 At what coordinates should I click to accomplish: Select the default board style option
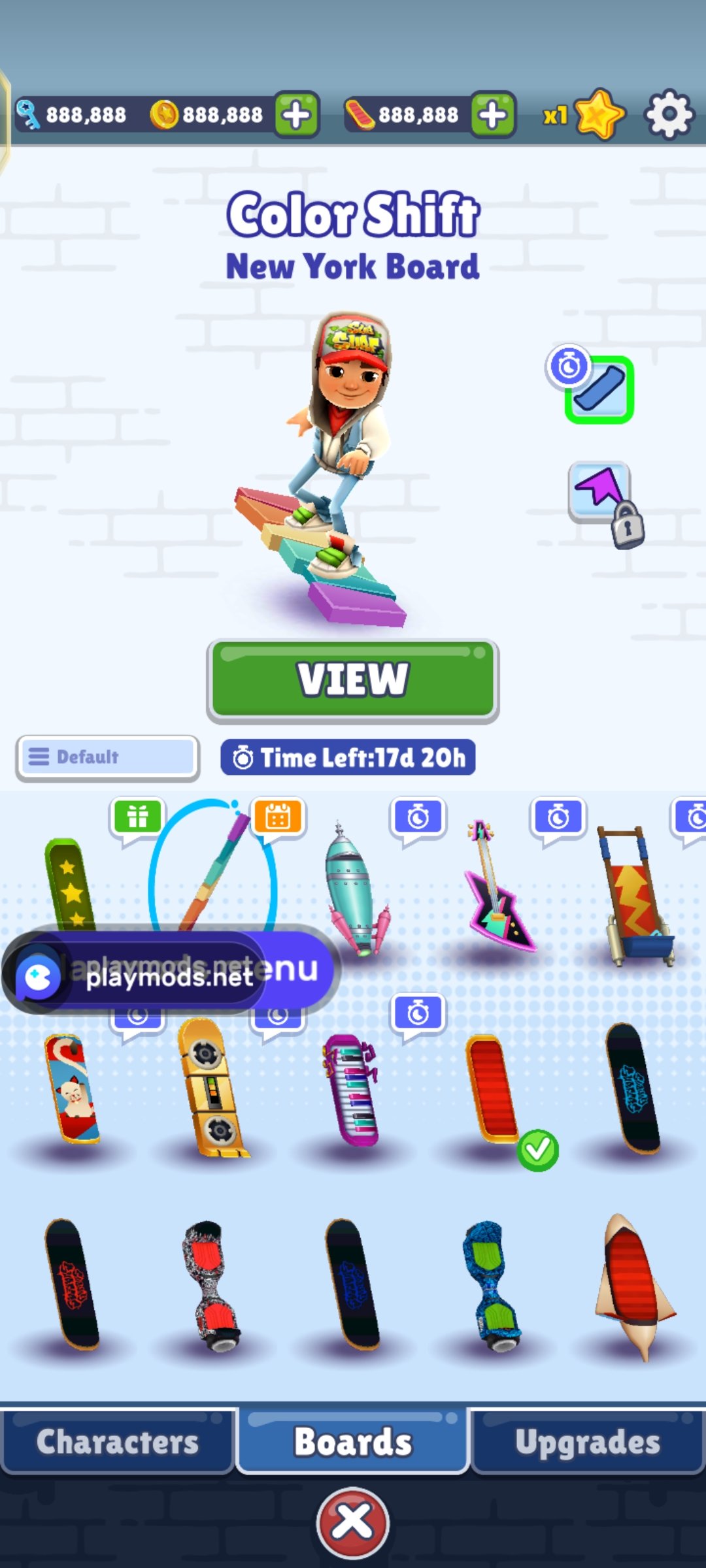(x=599, y=390)
